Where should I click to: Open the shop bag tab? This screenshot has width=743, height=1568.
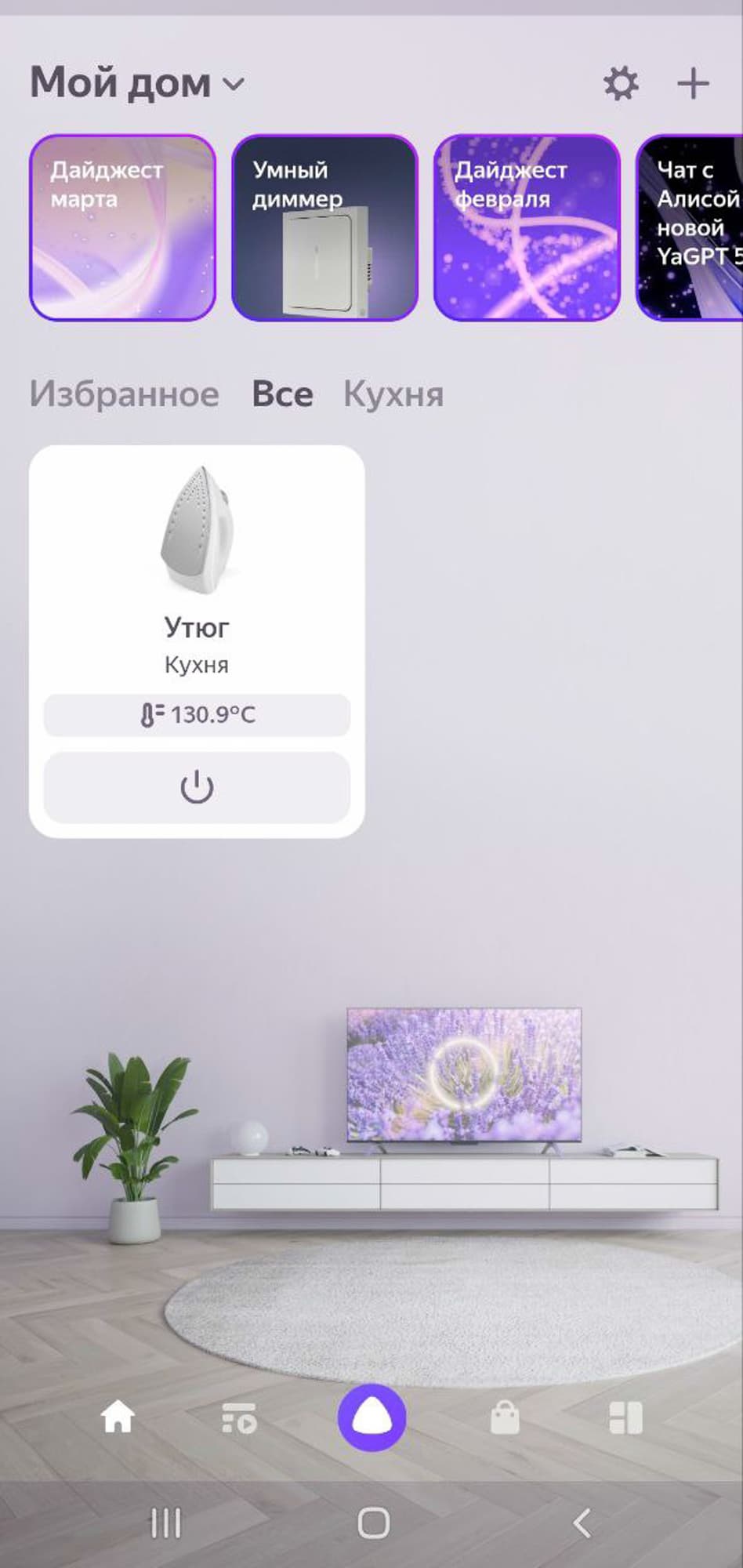tap(505, 1417)
